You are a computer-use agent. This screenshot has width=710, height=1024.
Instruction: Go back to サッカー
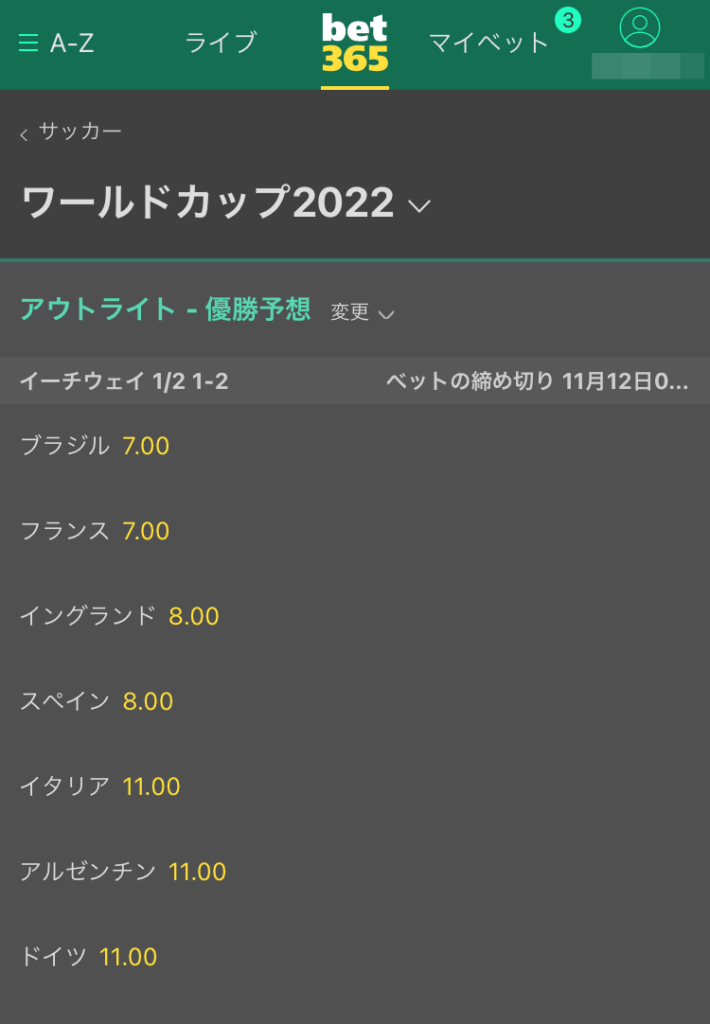(x=71, y=132)
